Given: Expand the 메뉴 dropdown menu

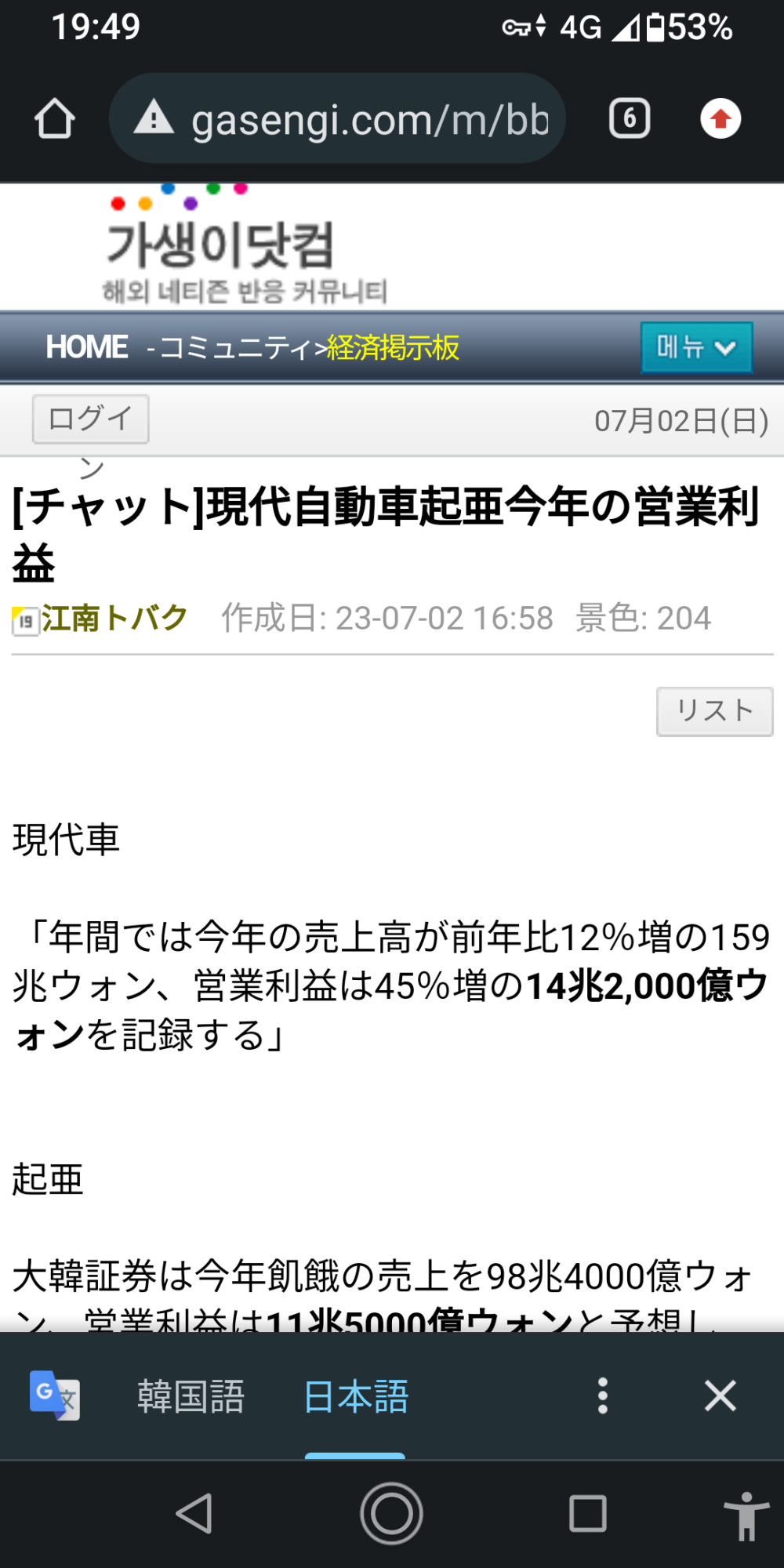Looking at the screenshot, I should [x=696, y=347].
